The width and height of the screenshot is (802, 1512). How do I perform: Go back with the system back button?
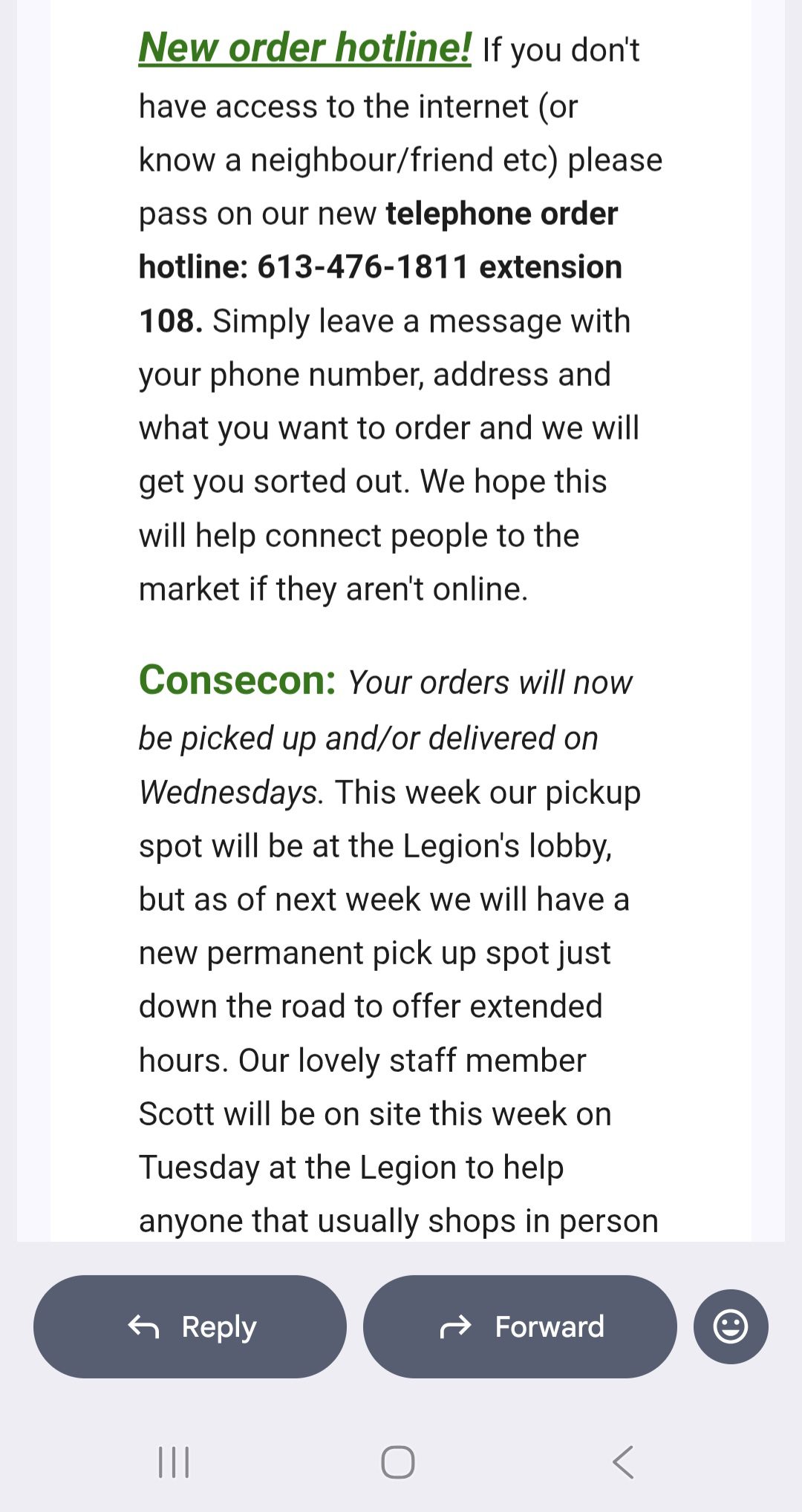click(x=624, y=1462)
